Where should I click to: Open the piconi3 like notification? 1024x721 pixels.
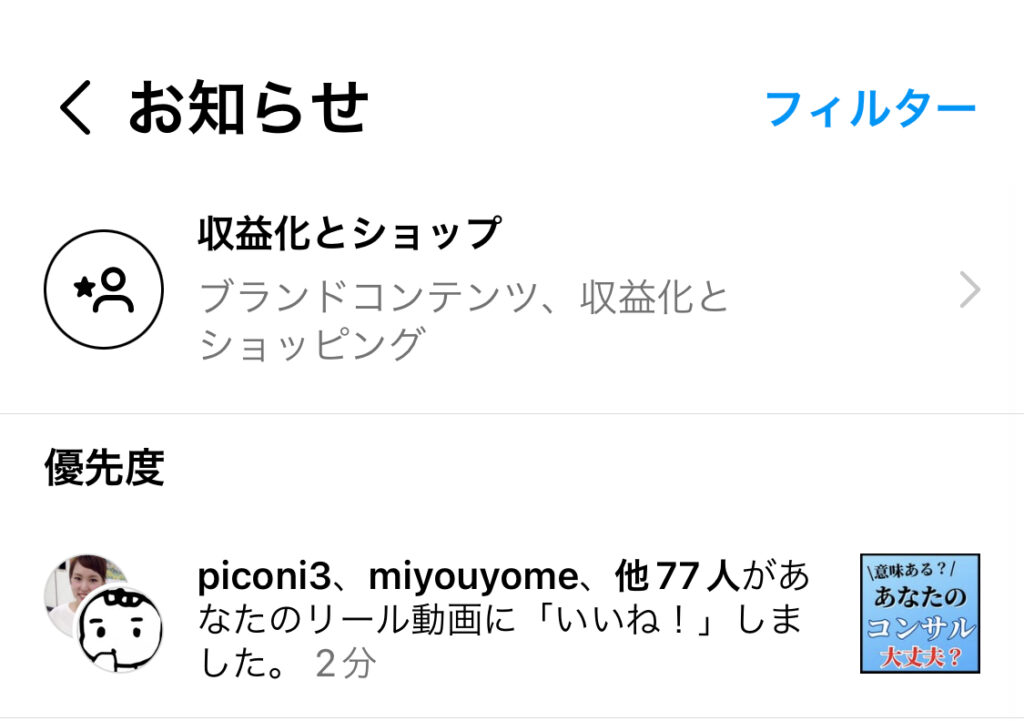(x=500, y=620)
